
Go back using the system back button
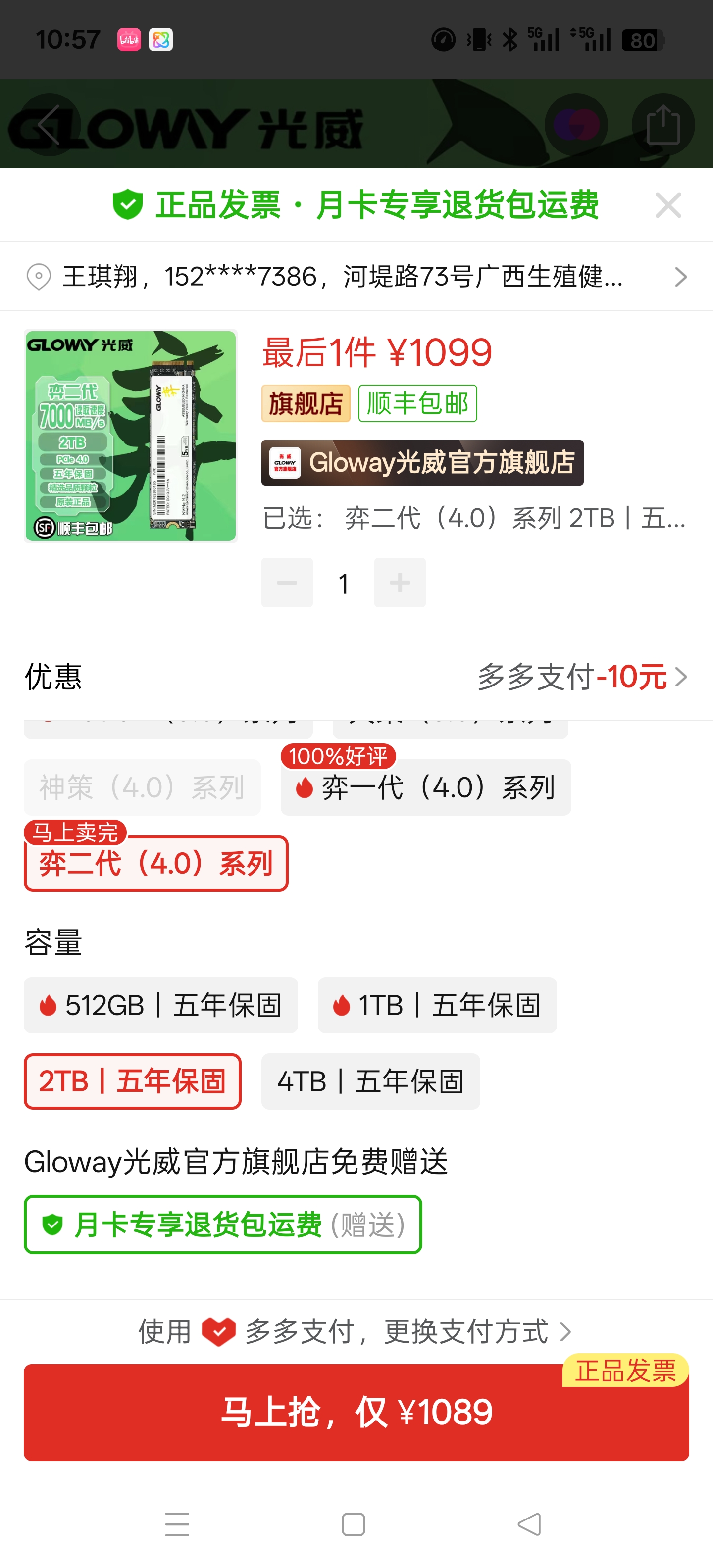pyautogui.click(x=529, y=1524)
